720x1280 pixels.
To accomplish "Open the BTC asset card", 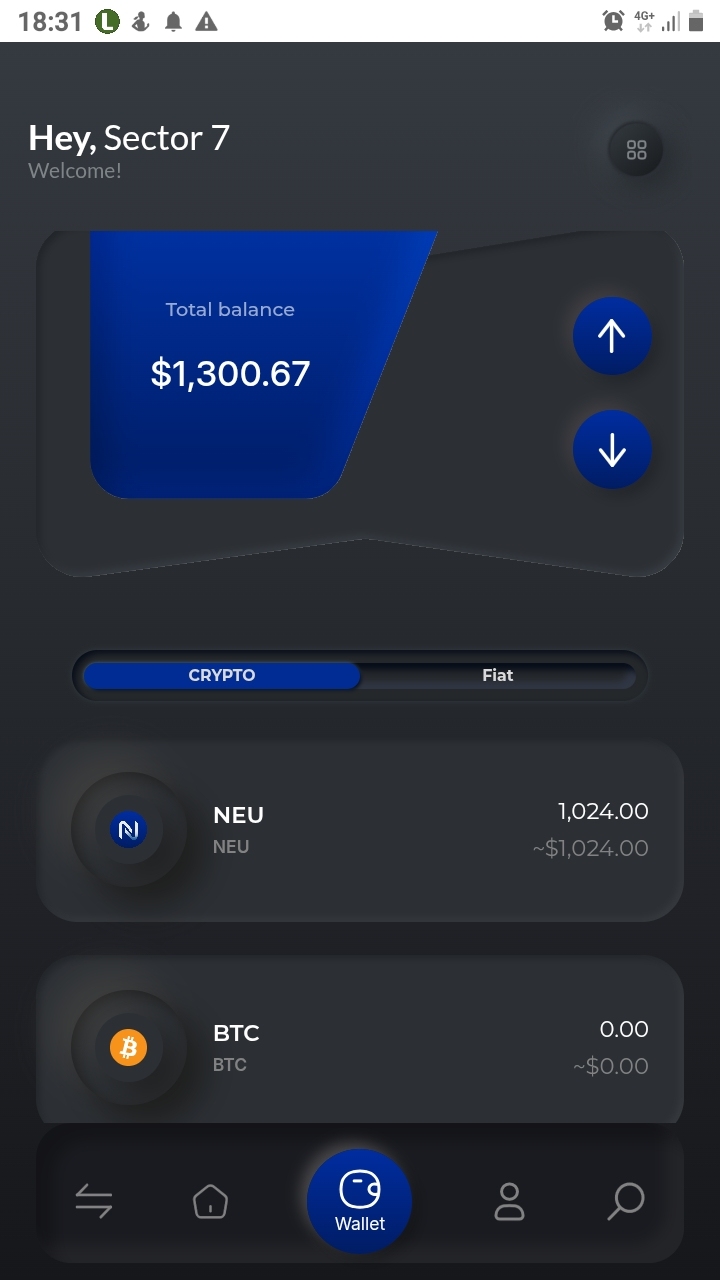I will pyautogui.click(x=360, y=1045).
